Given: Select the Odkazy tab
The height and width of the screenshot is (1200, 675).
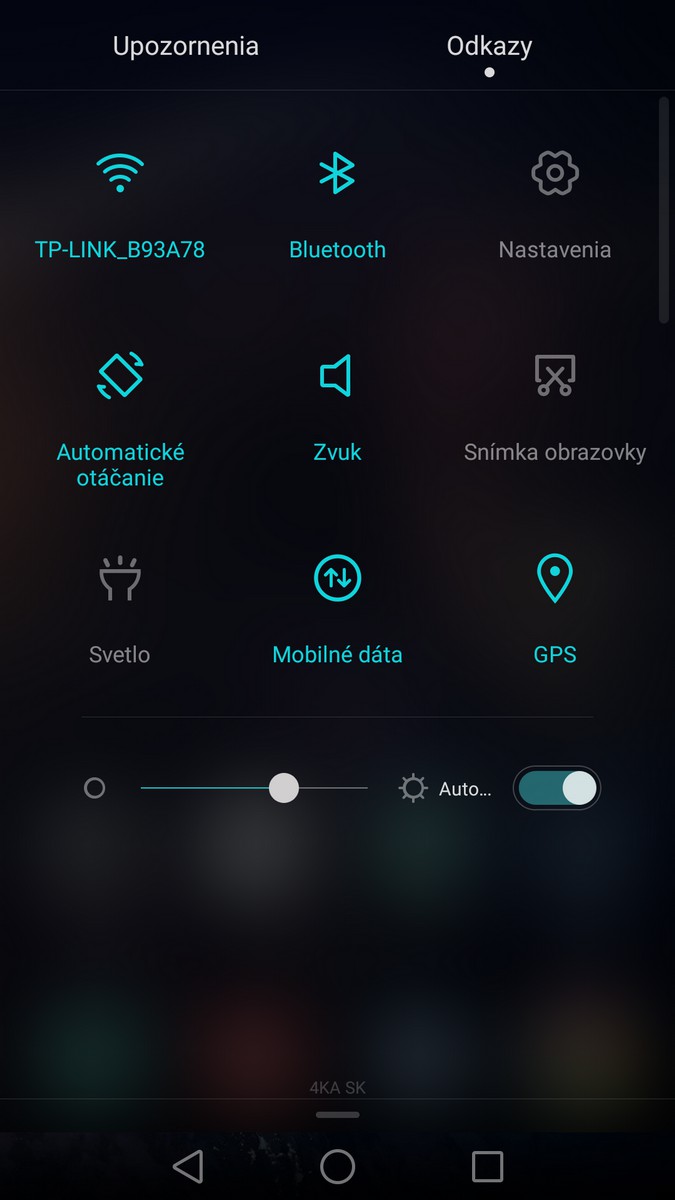Looking at the screenshot, I should tap(489, 46).
